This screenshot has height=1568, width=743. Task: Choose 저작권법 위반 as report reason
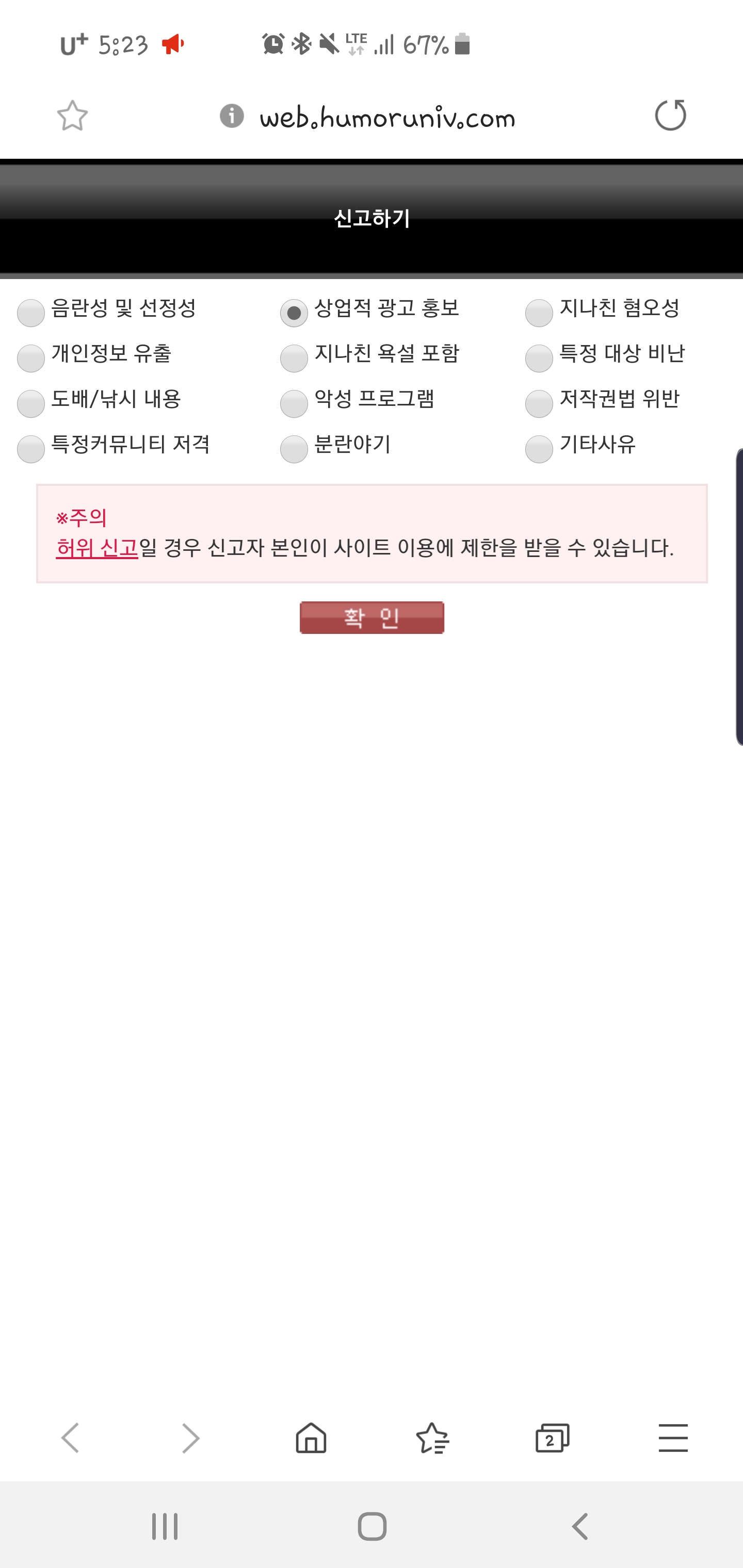[538, 403]
